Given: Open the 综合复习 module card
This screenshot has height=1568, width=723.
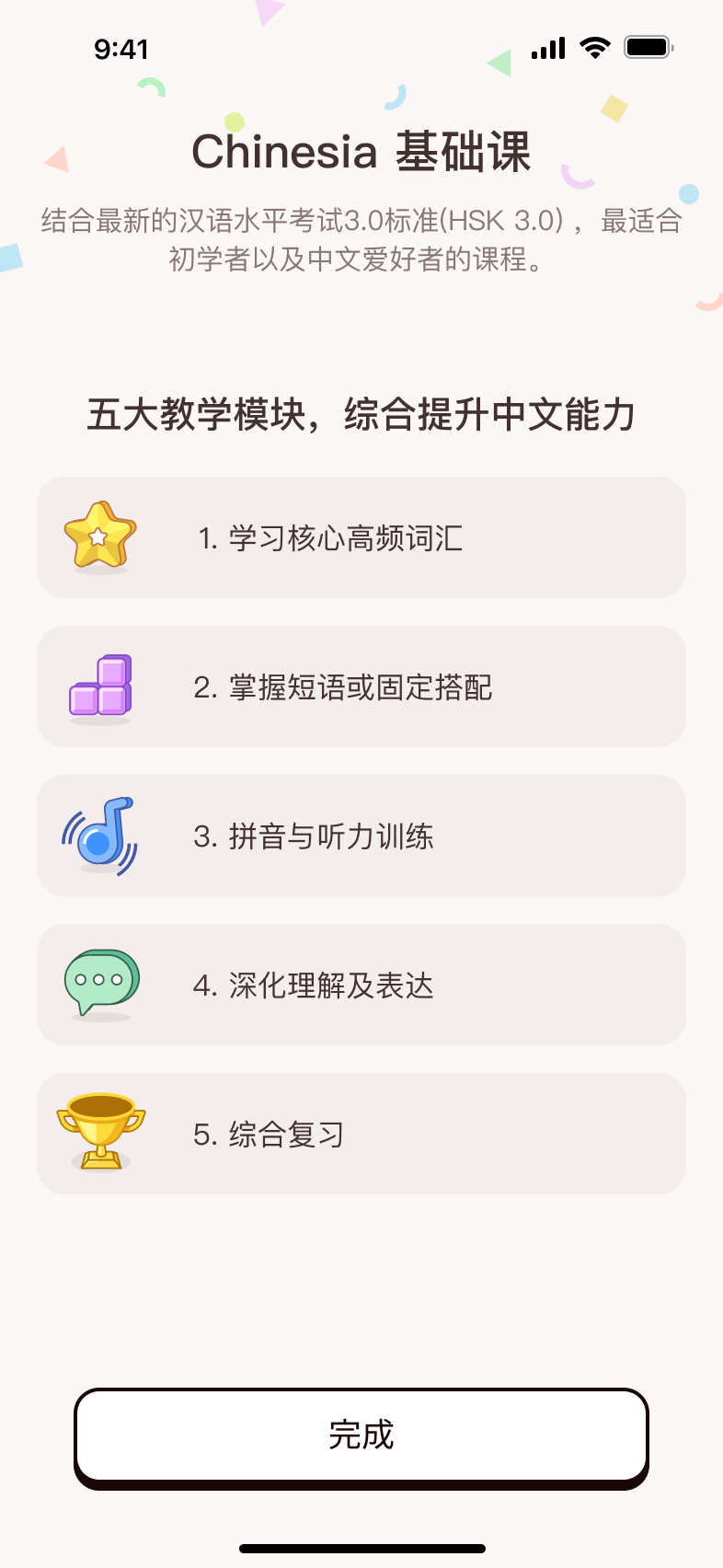Looking at the screenshot, I should click(361, 1134).
